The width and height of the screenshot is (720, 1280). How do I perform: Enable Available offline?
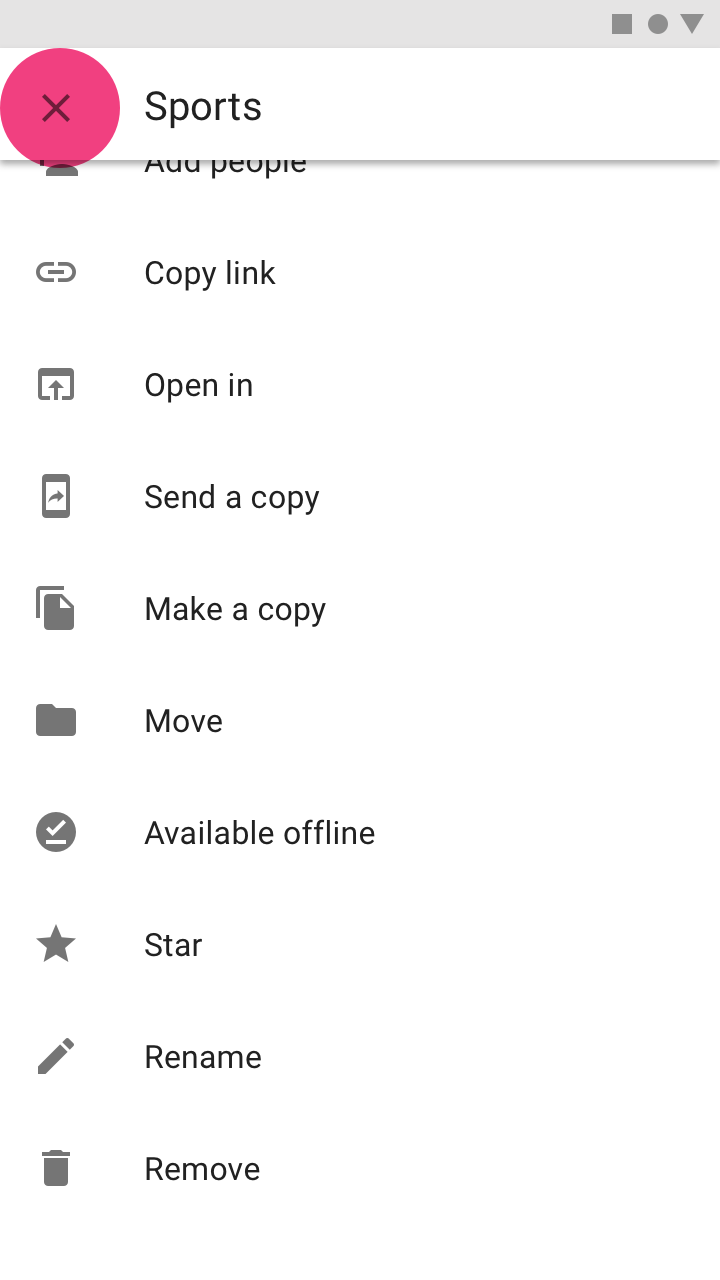(x=360, y=833)
